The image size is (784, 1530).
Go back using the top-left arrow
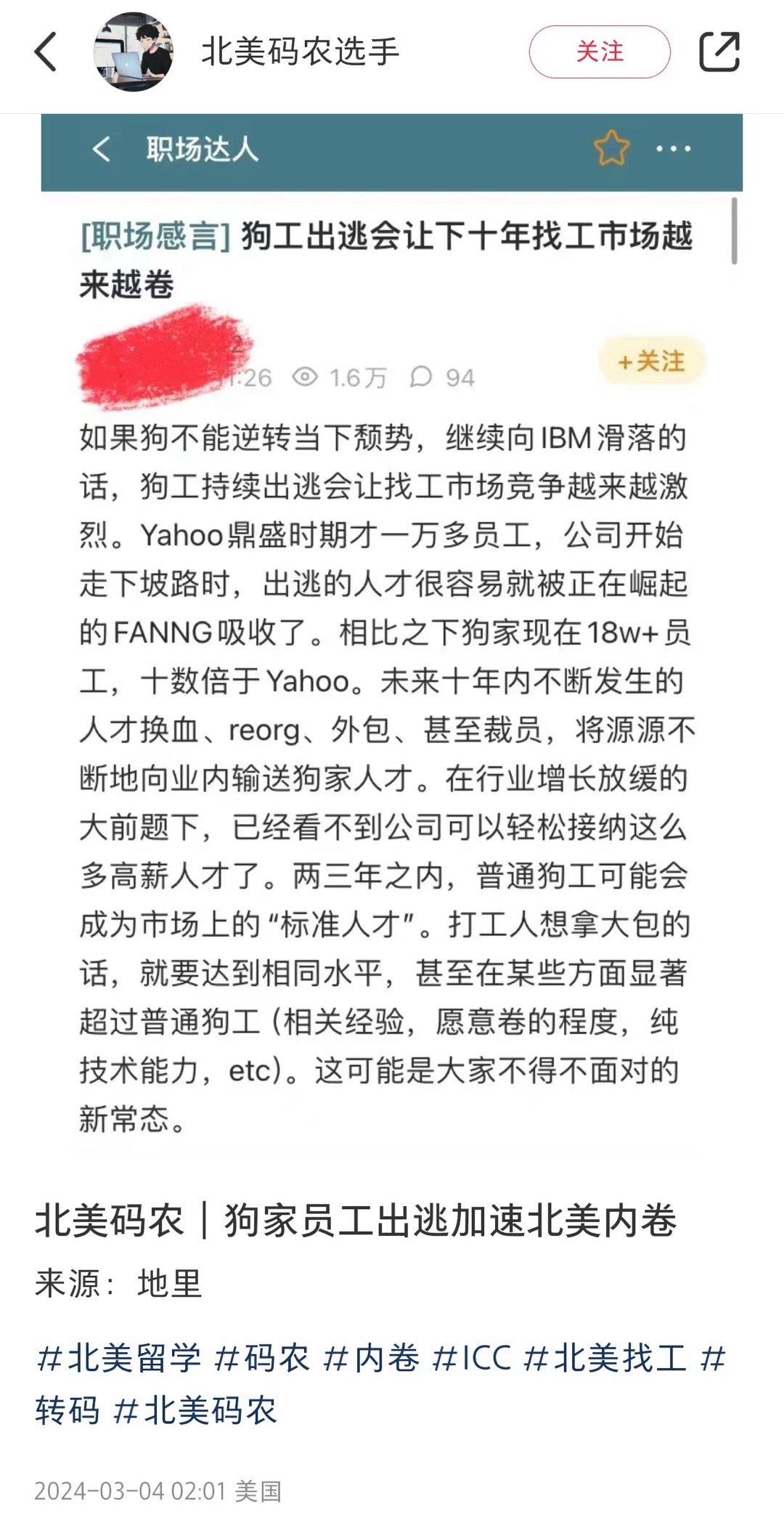click(x=46, y=52)
